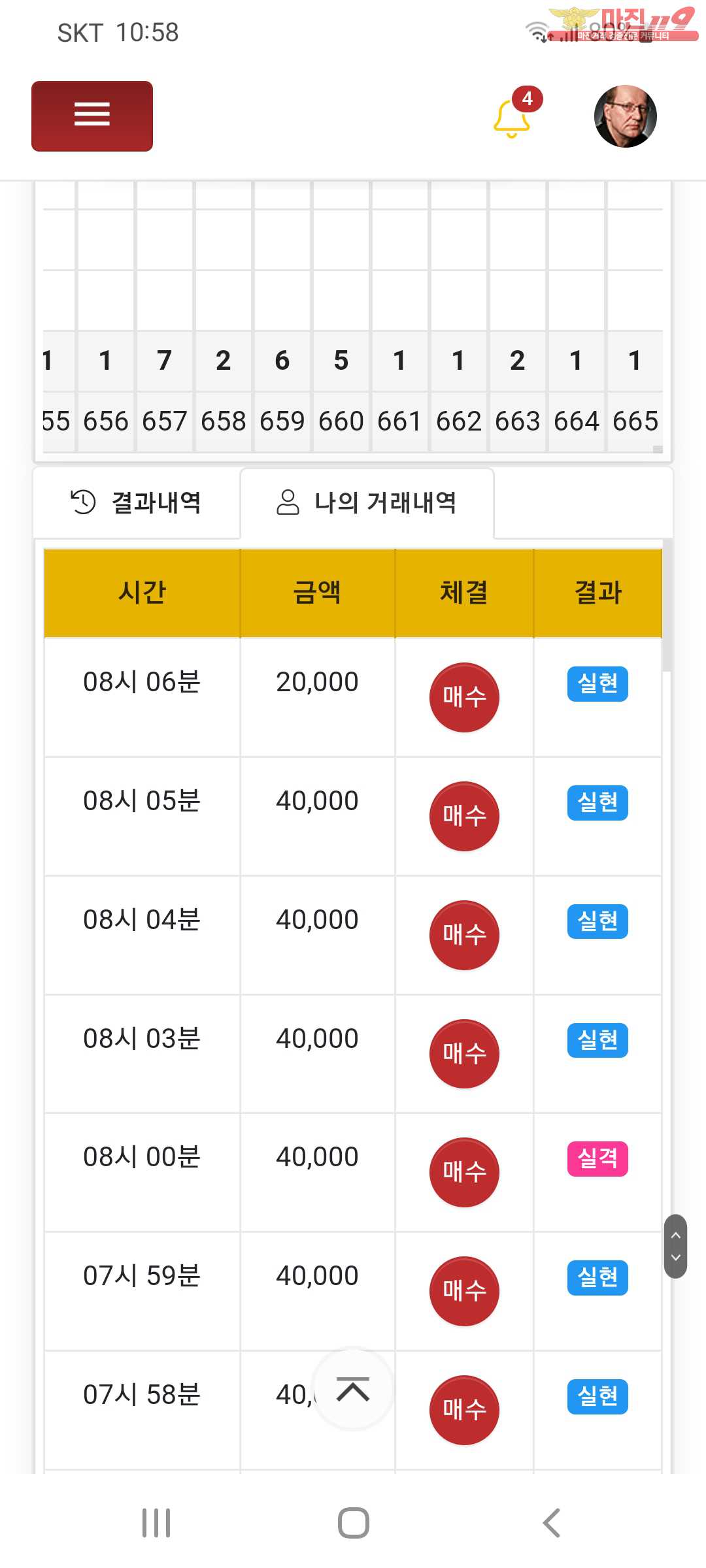Open the profile avatar
Screen dimensions: 706x1568
pyautogui.click(x=626, y=116)
